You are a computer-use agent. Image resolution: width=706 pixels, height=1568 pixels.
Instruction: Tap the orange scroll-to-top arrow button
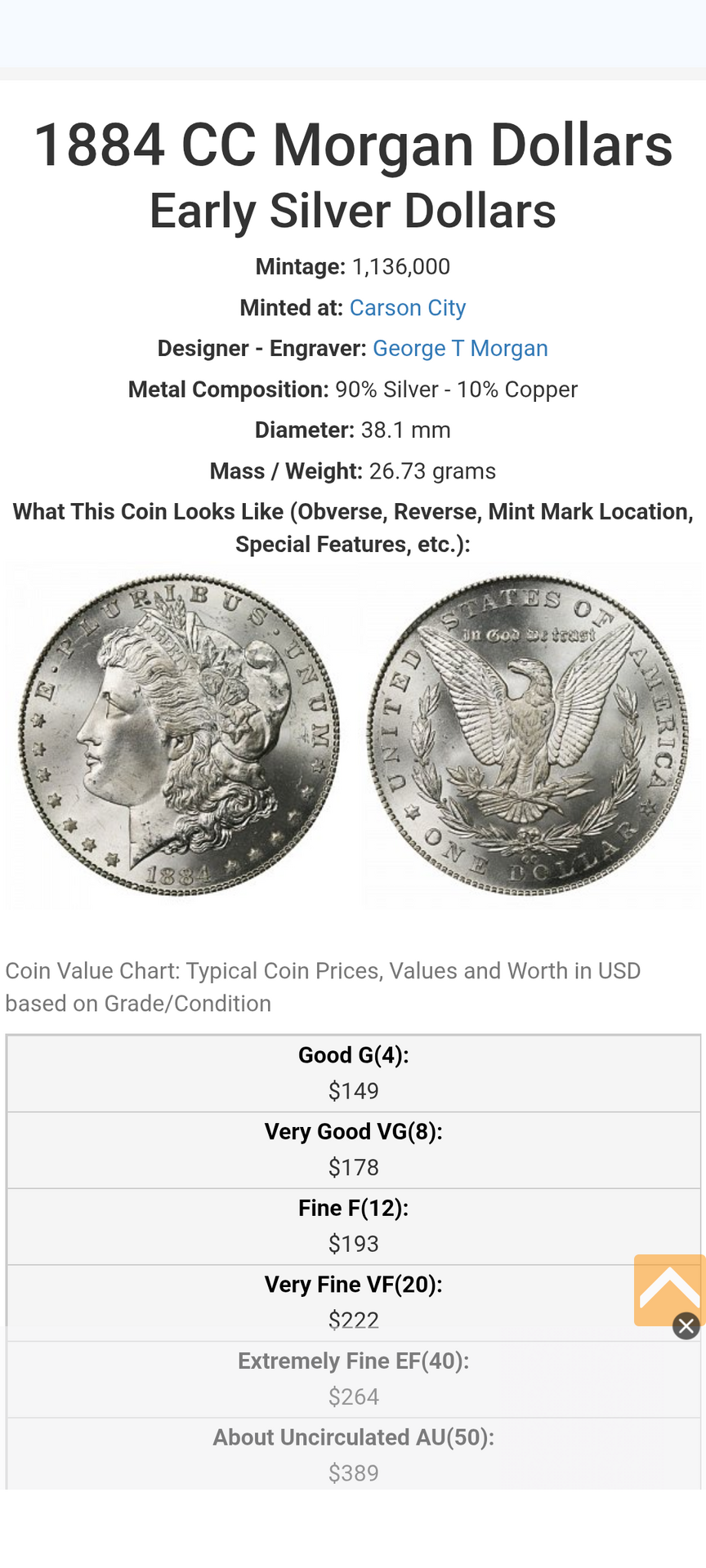point(668,1287)
